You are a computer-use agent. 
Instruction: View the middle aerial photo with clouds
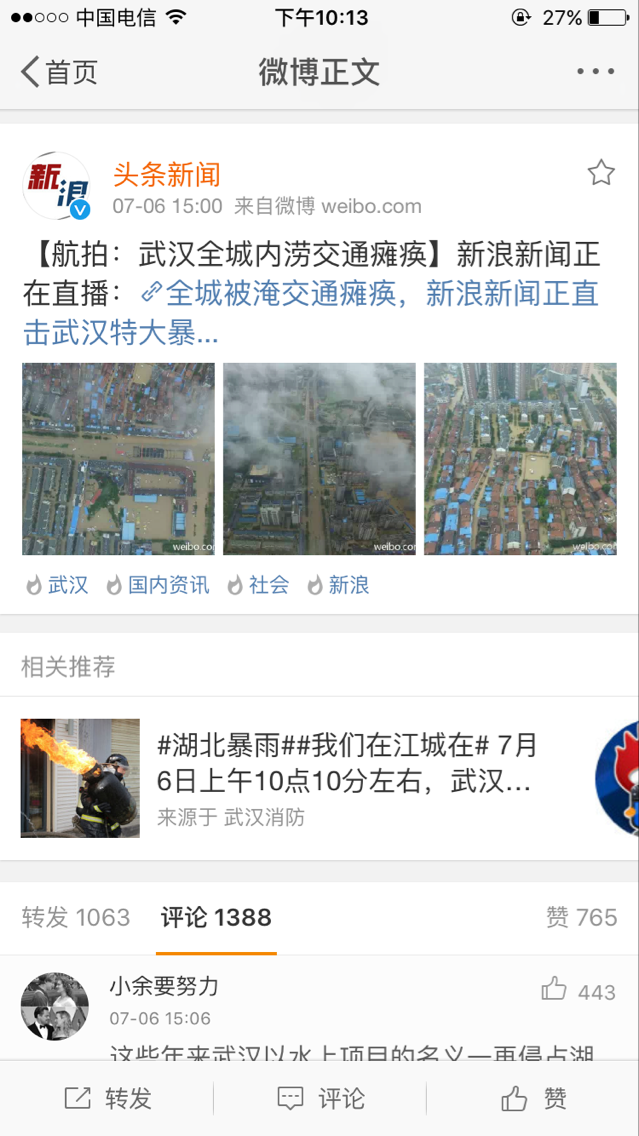pyautogui.click(x=319, y=458)
